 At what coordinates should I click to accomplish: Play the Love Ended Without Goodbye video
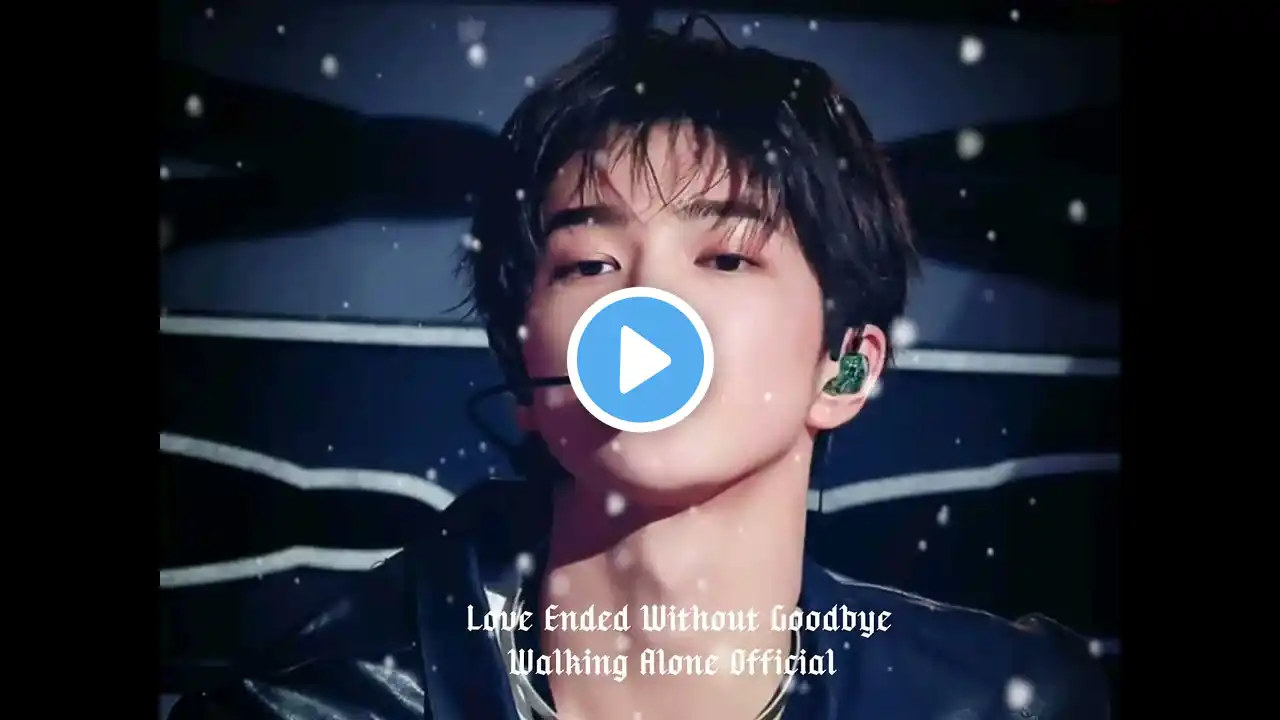640,360
